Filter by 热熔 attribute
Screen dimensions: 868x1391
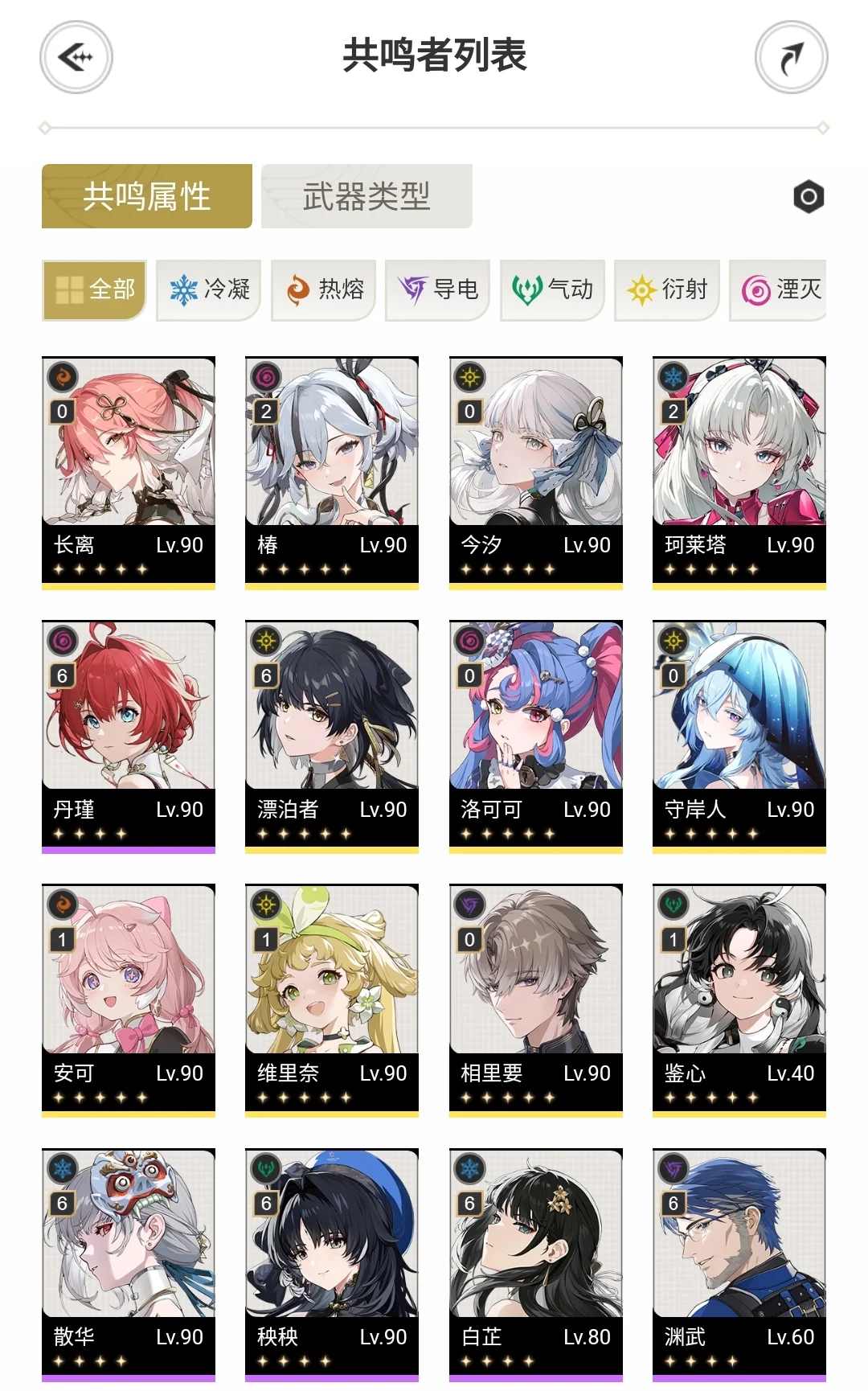point(324,289)
